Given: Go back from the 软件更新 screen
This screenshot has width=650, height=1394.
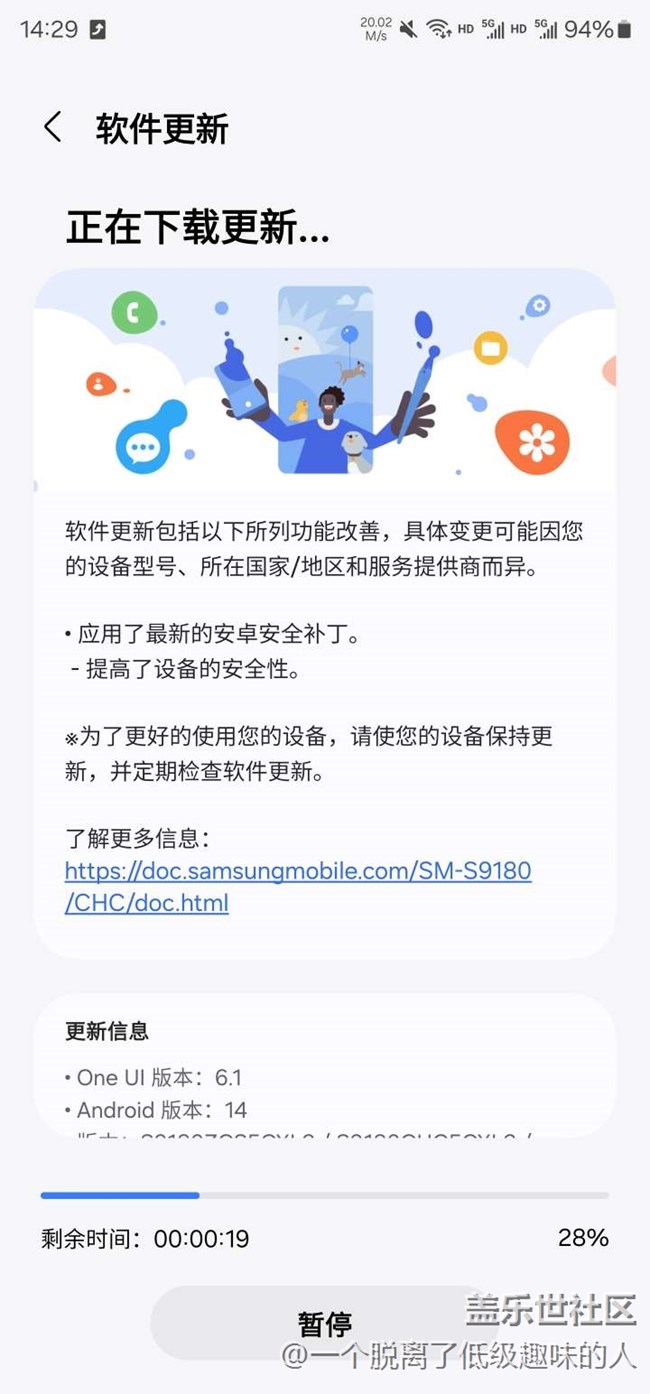Looking at the screenshot, I should (x=53, y=128).
